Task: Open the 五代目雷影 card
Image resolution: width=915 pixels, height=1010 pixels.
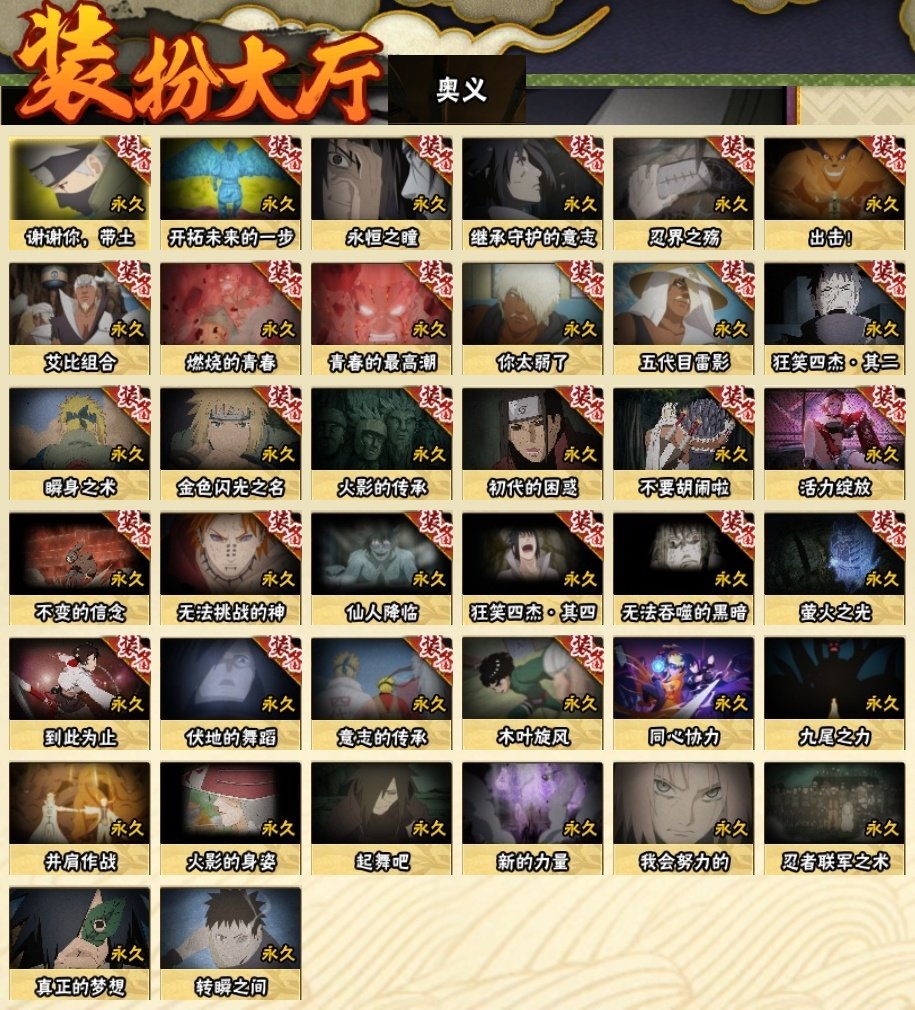Action: coord(684,319)
